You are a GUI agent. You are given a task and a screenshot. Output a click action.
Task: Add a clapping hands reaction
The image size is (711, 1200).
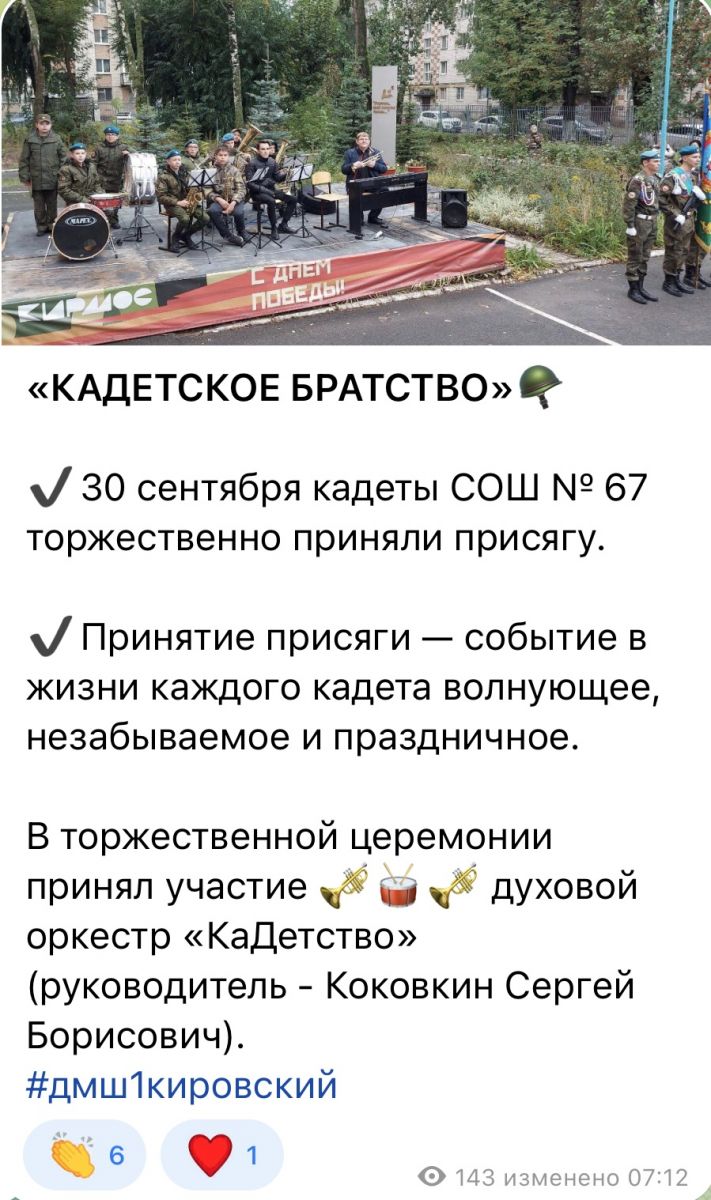85,1156
